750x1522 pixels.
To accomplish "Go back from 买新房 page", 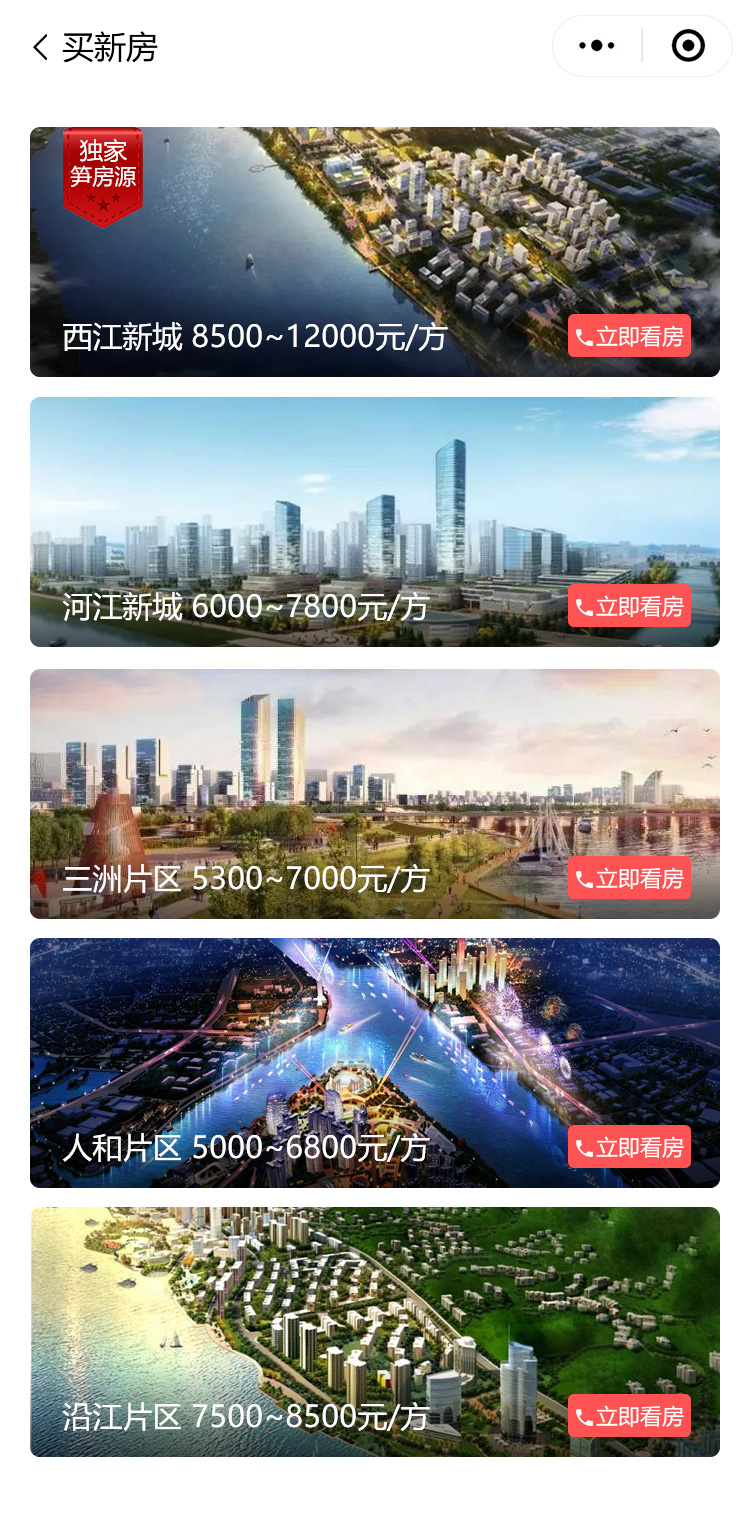I will click(41, 47).
